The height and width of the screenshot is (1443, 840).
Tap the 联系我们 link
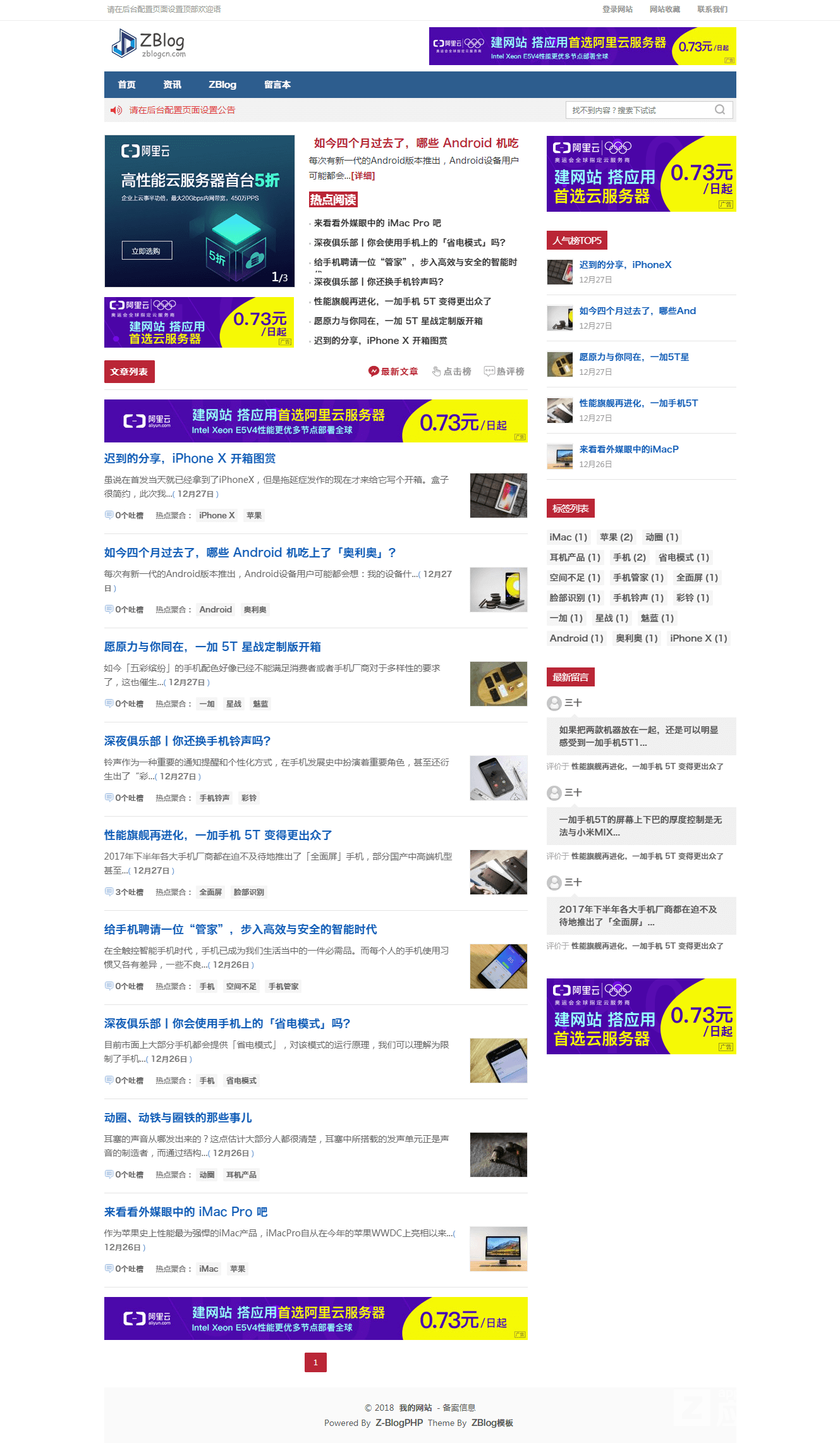click(x=712, y=9)
